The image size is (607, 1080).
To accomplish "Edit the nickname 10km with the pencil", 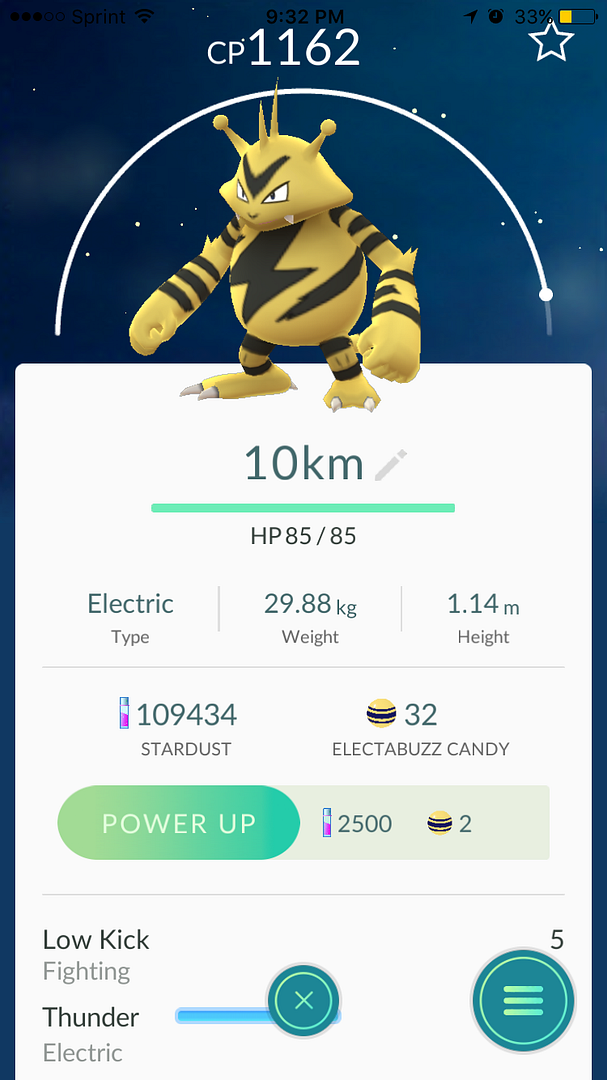I will [391, 465].
